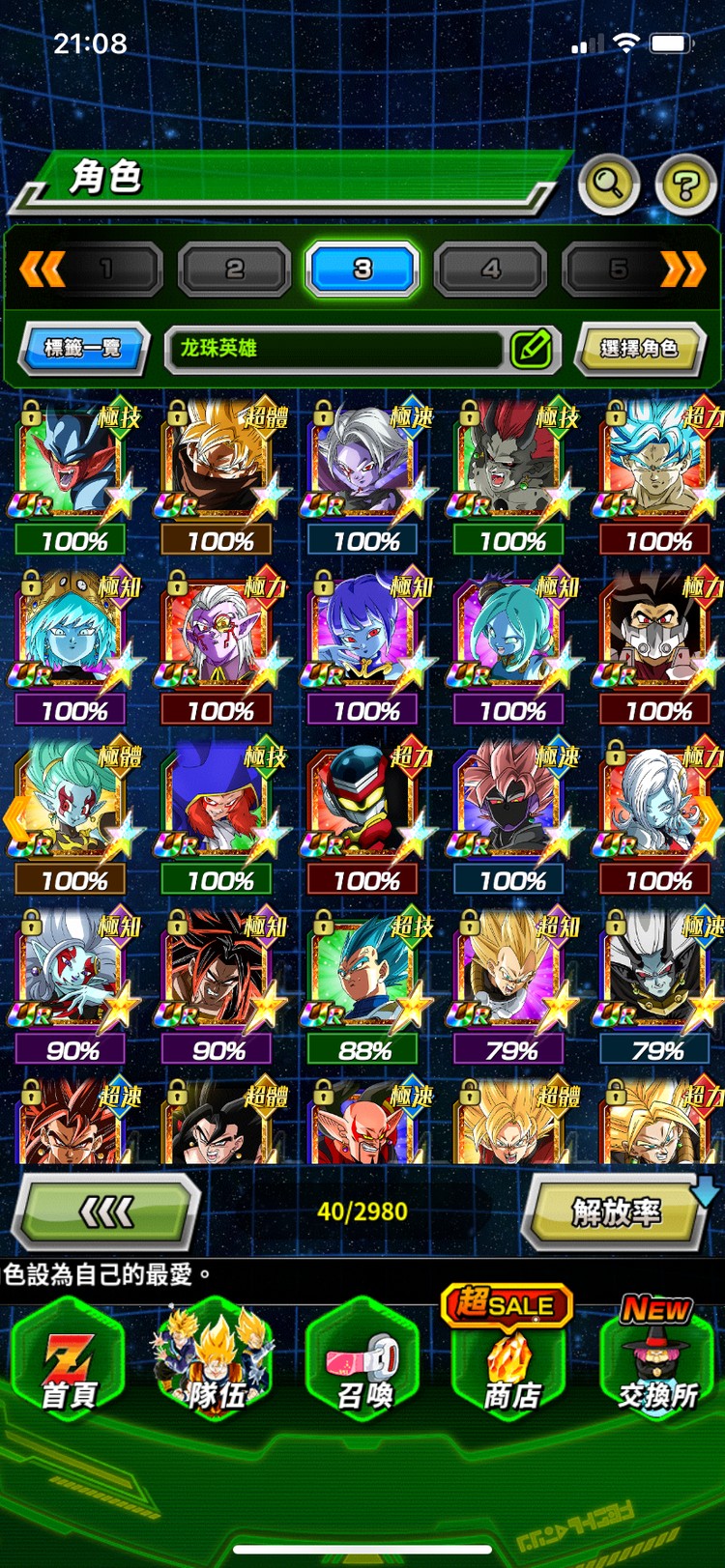Viewport: 725px width, 1568px height.
Task: Tap the 解放率 sort button
Action: [x=618, y=1211]
